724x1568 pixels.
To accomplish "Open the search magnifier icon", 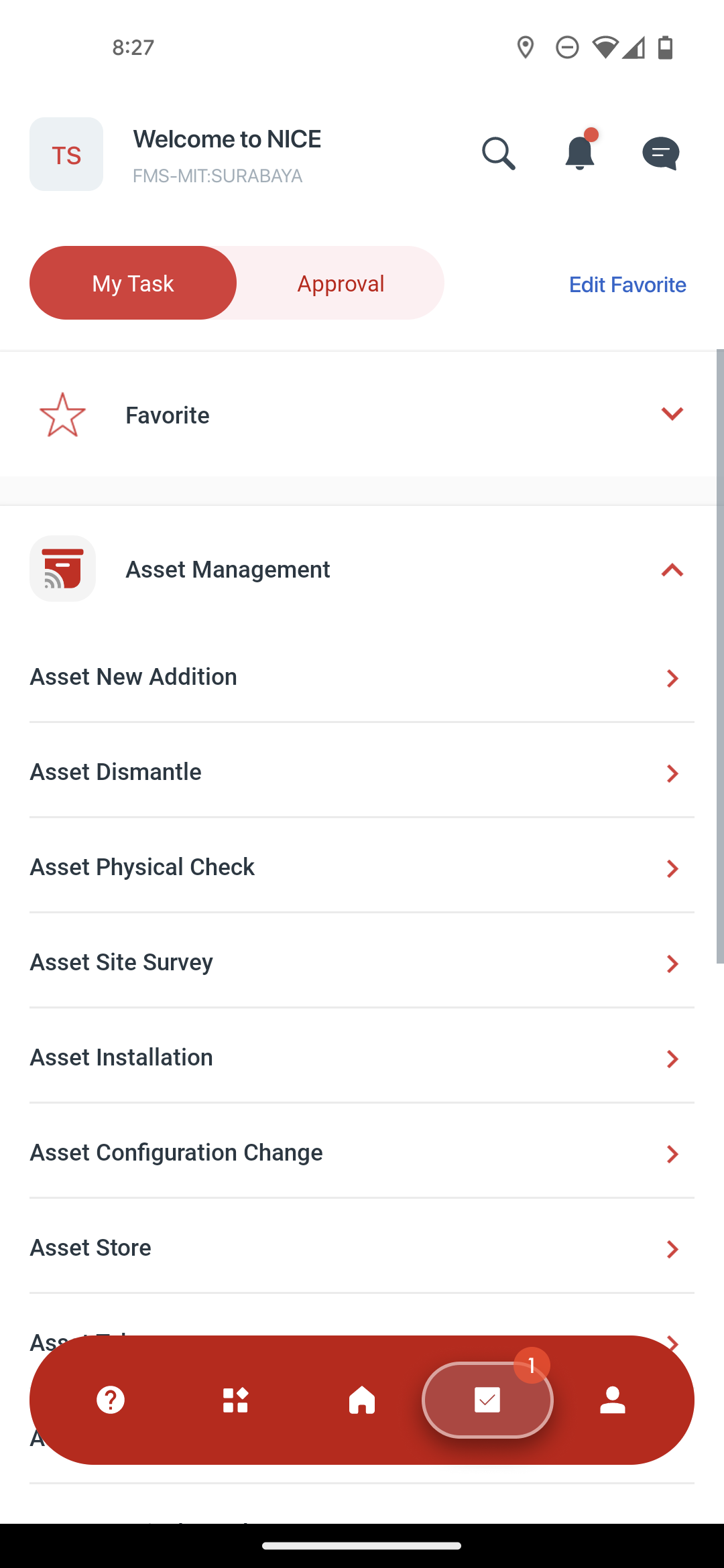I will point(498,154).
